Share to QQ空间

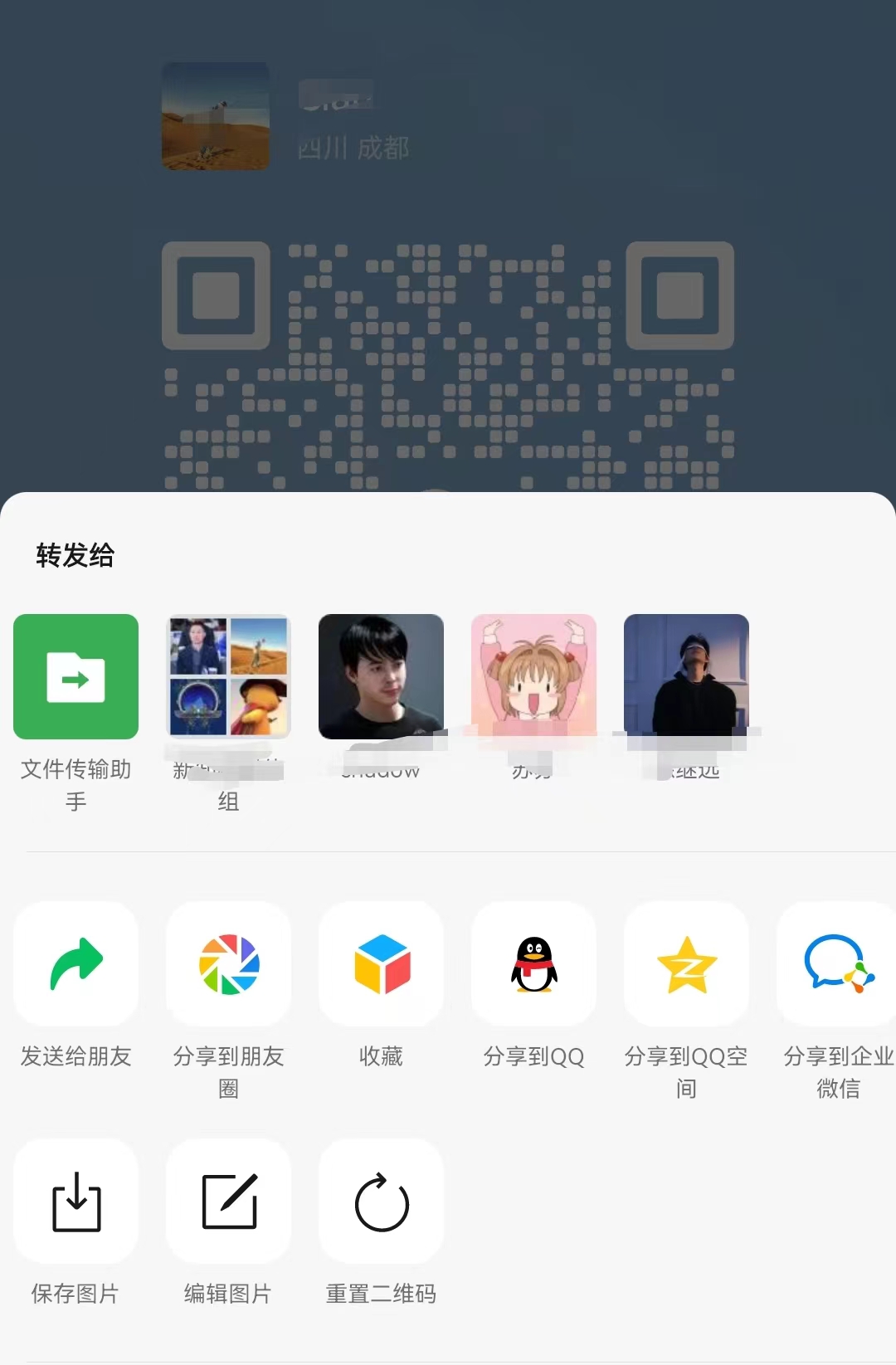686,964
